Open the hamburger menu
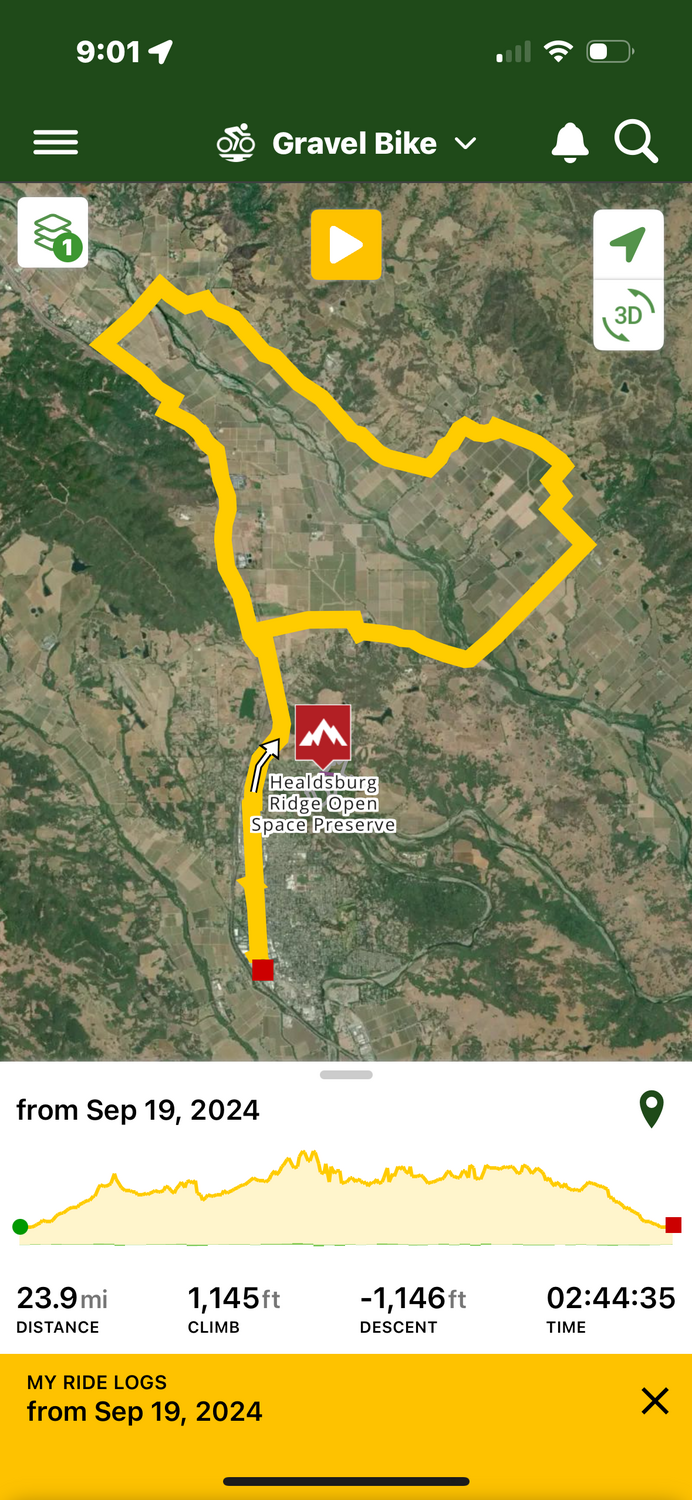 56,143
